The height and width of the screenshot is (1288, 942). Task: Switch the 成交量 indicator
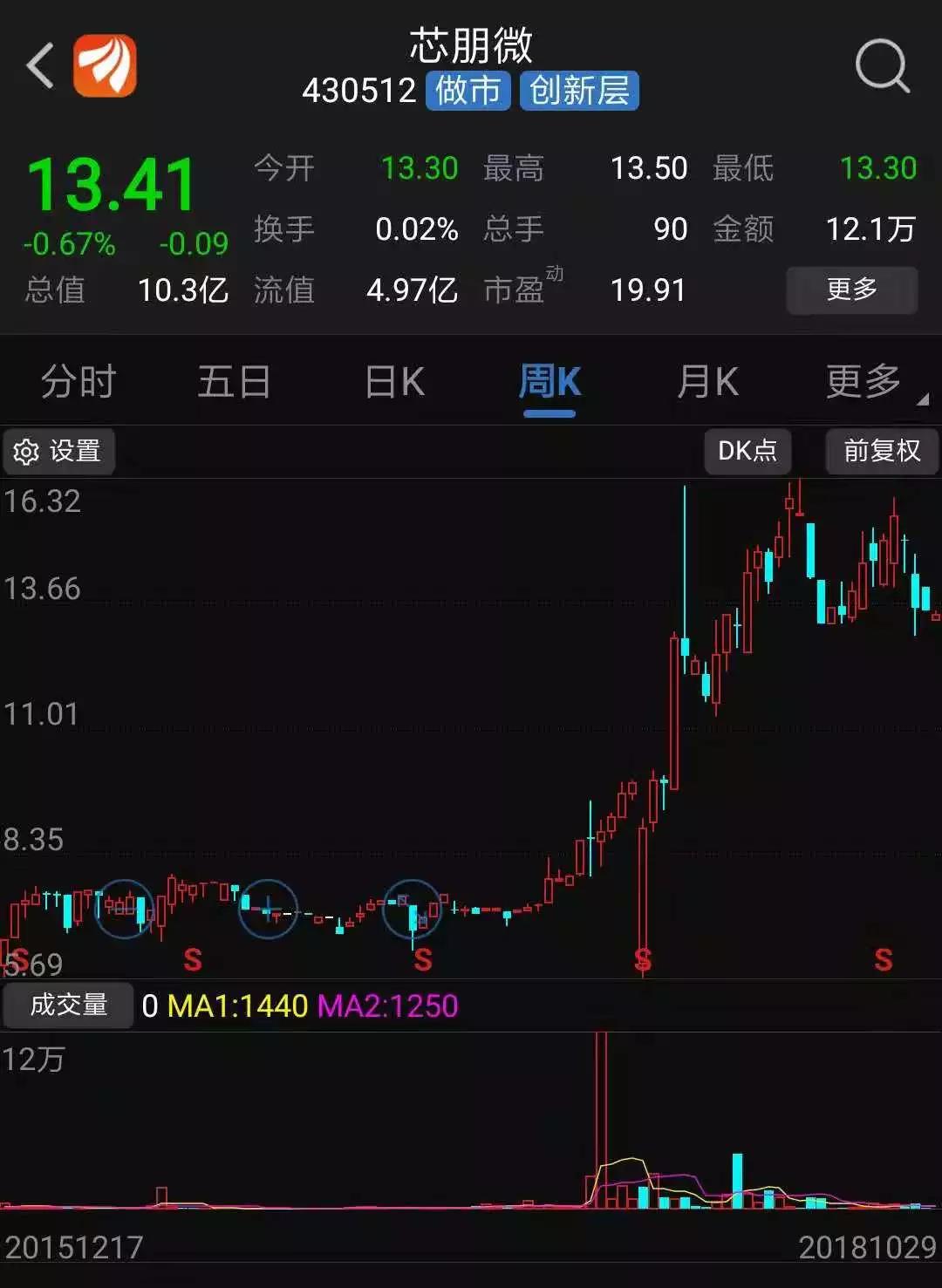68,1005
